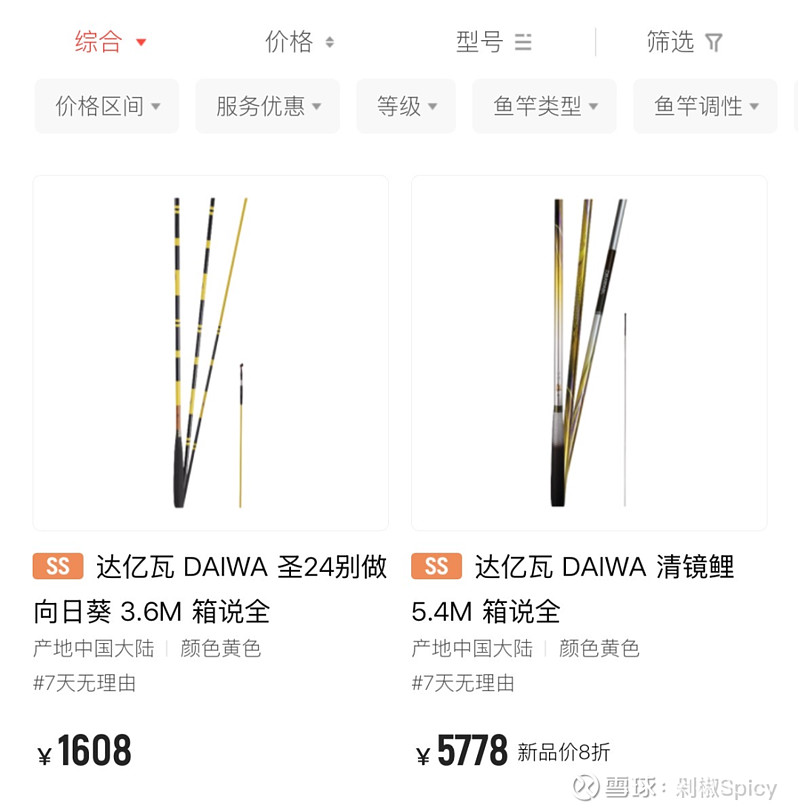Expand the 鱼竿类型 dropdown
Screen dimensions: 800x812
[545, 106]
